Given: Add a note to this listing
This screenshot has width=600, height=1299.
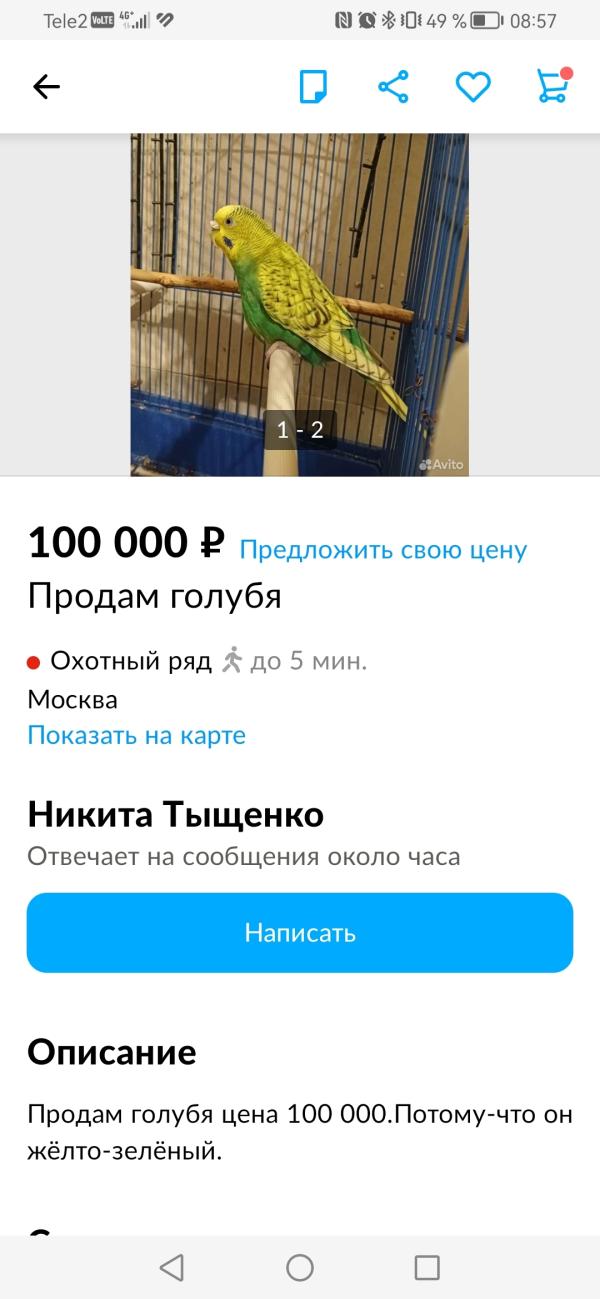Looking at the screenshot, I should click(314, 87).
